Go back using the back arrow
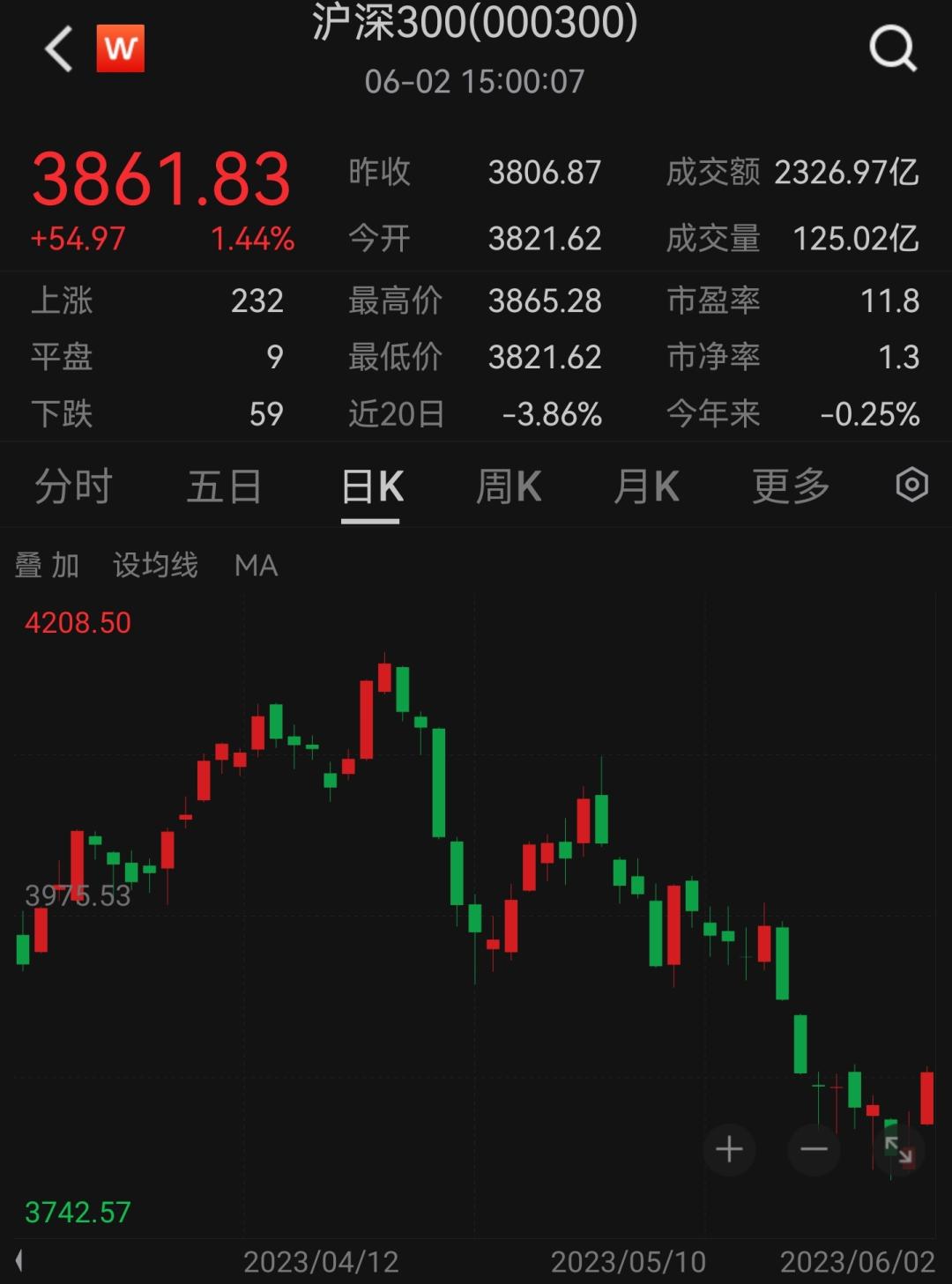Viewport: 952px width, 1284px height. click(56, 48)
